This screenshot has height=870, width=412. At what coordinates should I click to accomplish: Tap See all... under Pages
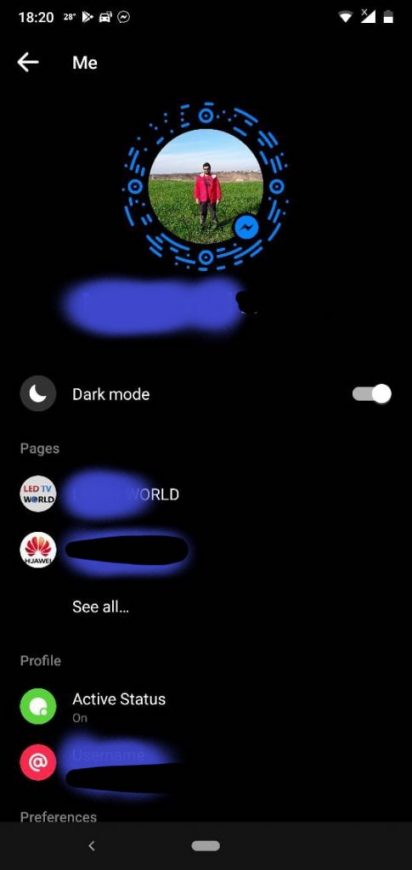pyautogui.click(x=100, y=606)
